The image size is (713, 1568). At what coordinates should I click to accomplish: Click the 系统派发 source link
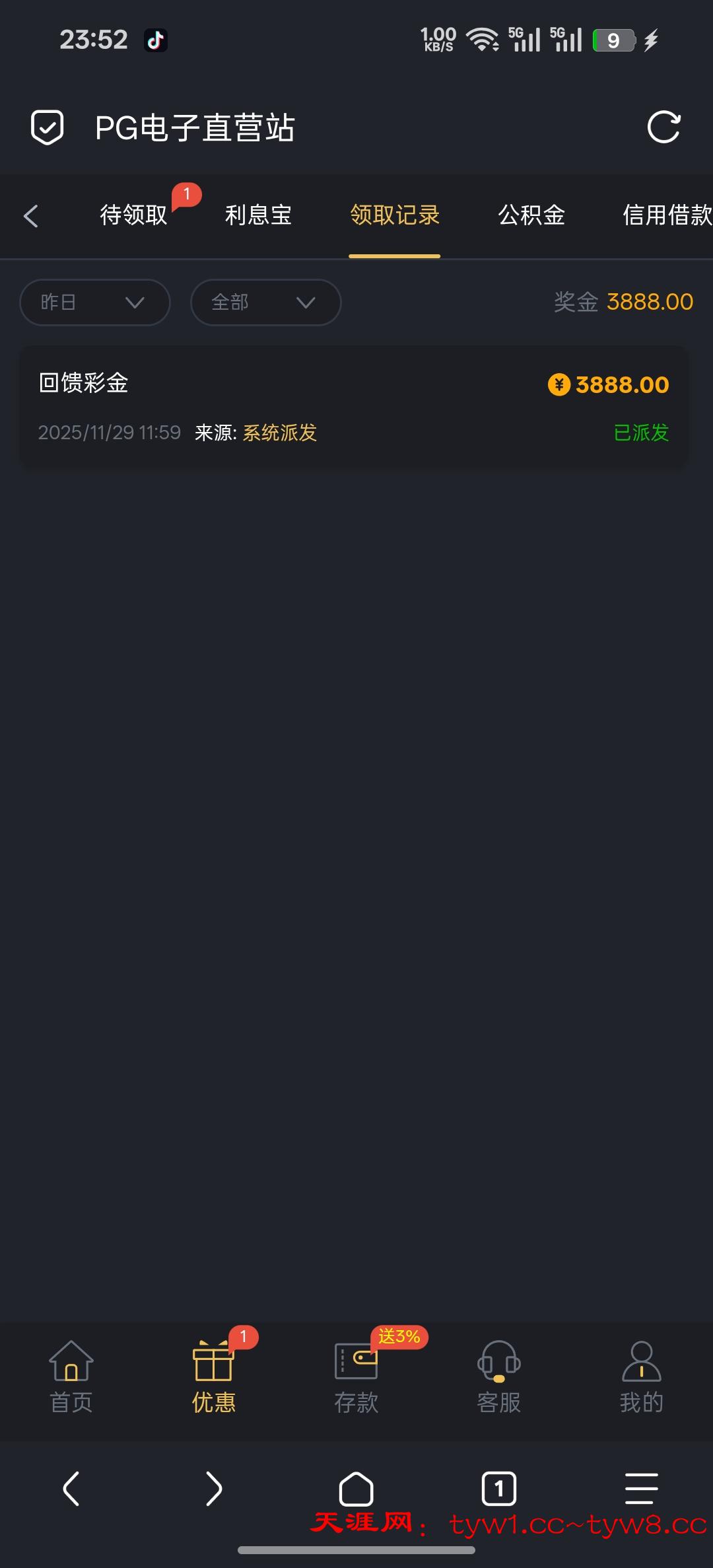279,433
